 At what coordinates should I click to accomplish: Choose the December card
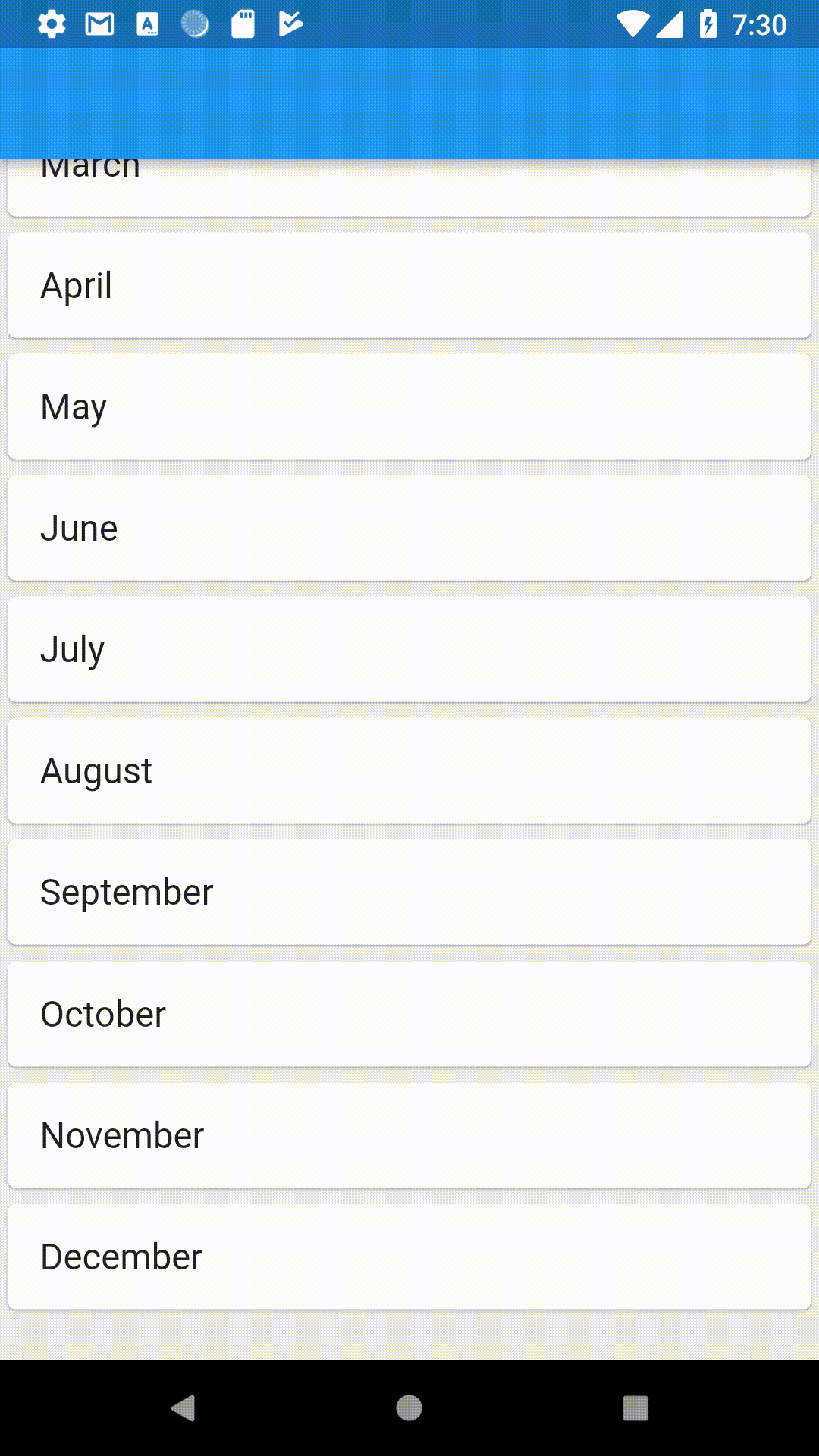[409, 1257]
